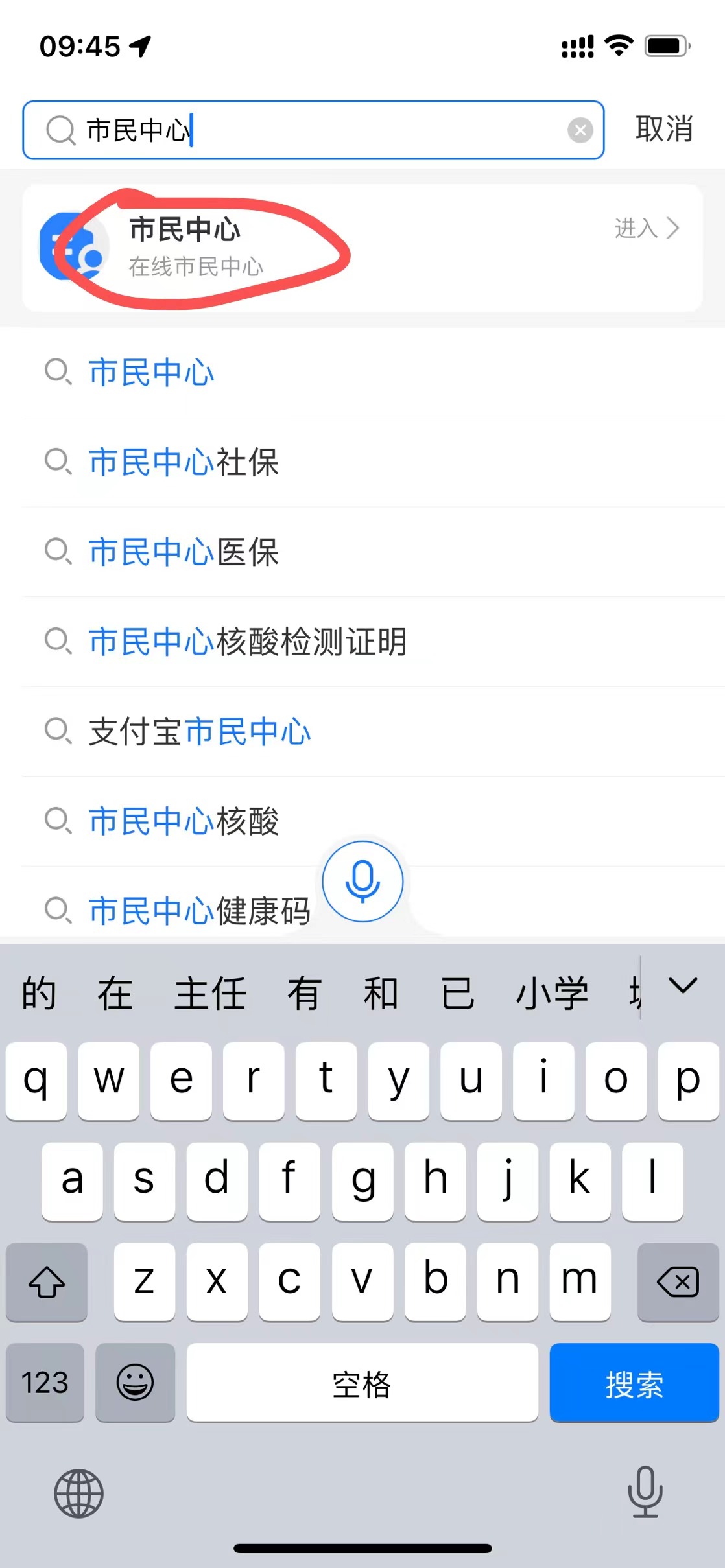
Task: Focus the 市民中心 search input
Action: click(313, 130)
